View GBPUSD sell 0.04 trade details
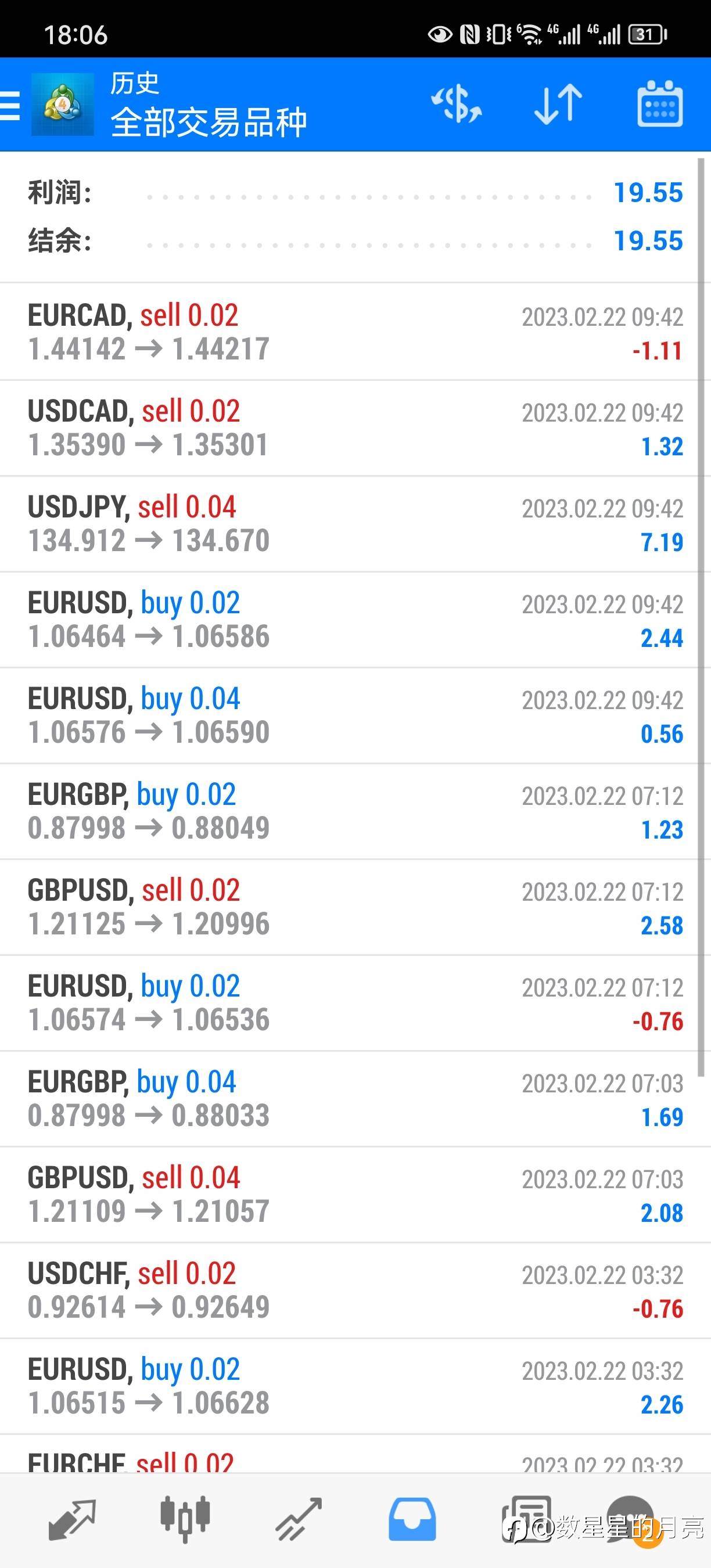The height and width of the screenshot is (1568, 711). click(355, 1194)
